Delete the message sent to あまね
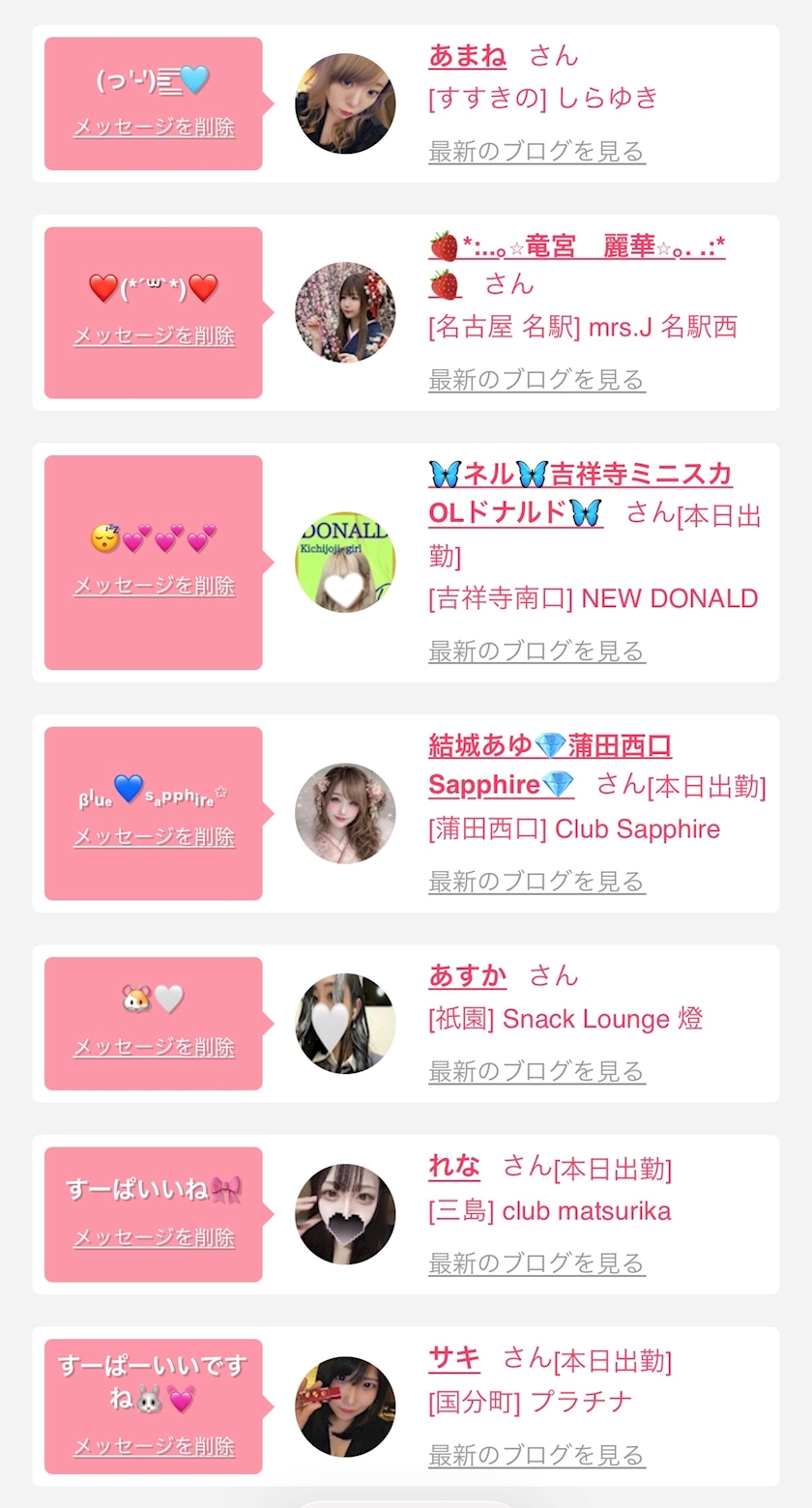Image resolution: width=812 pixels, height=1508 pixels. coord(154,128)
